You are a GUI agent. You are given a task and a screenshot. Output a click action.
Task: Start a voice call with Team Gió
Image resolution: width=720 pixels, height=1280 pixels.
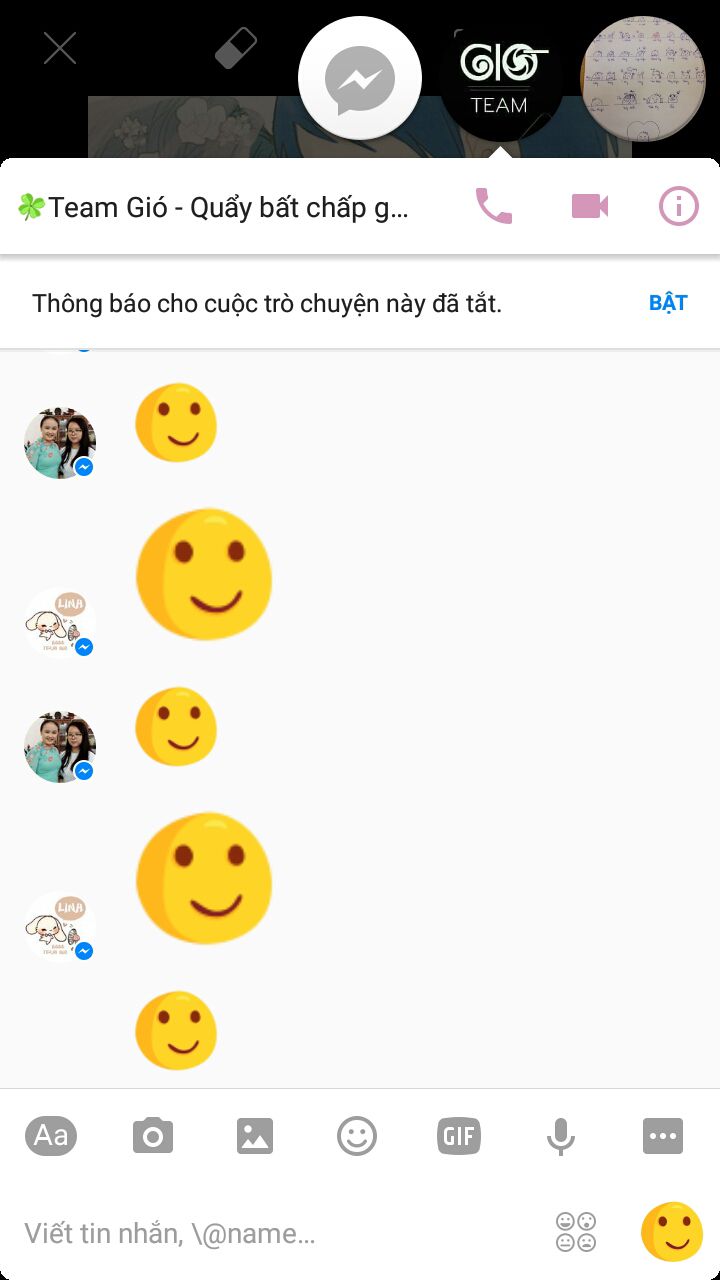(493, 207)
